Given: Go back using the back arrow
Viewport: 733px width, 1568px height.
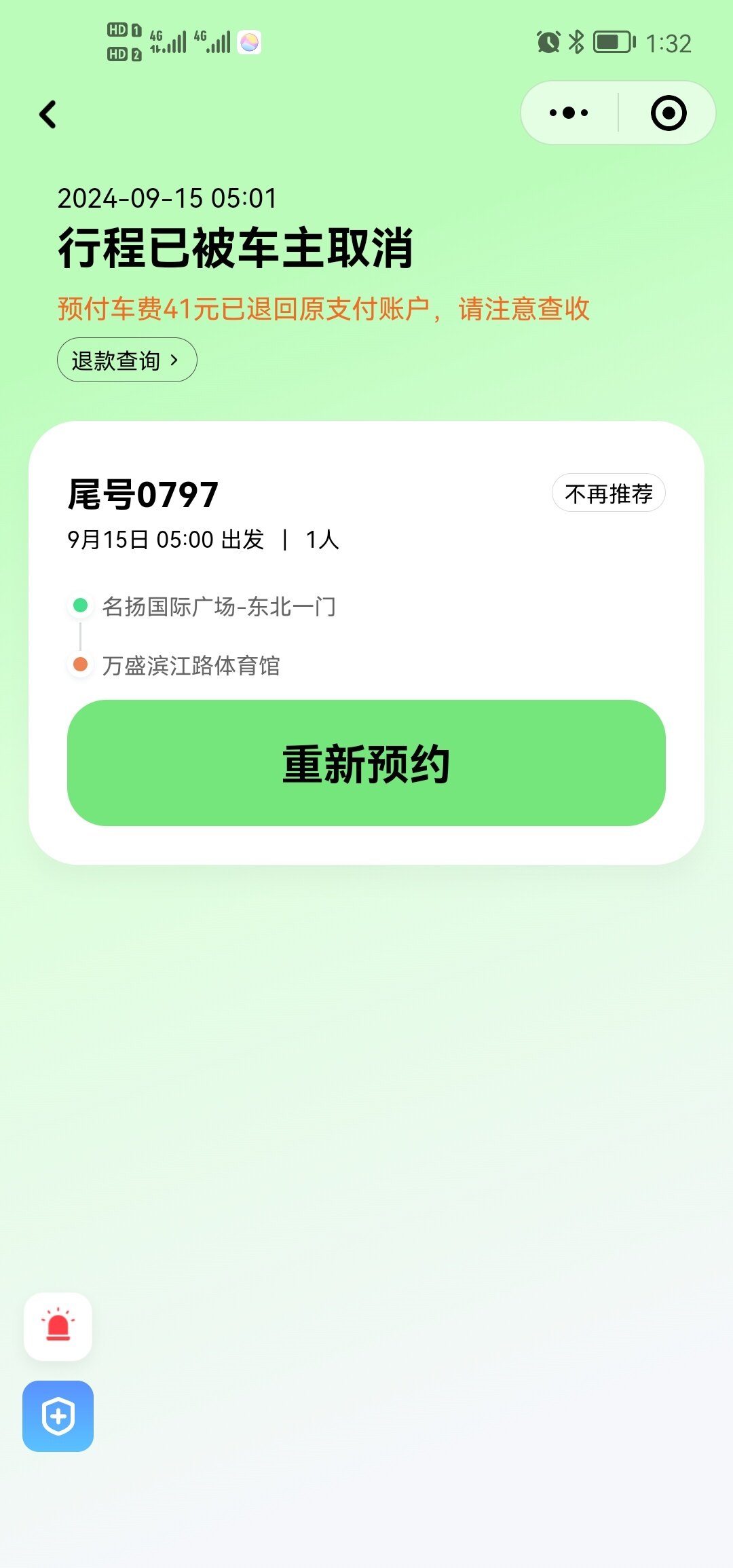Looking at the screenshot, I should tap(48, 114).
